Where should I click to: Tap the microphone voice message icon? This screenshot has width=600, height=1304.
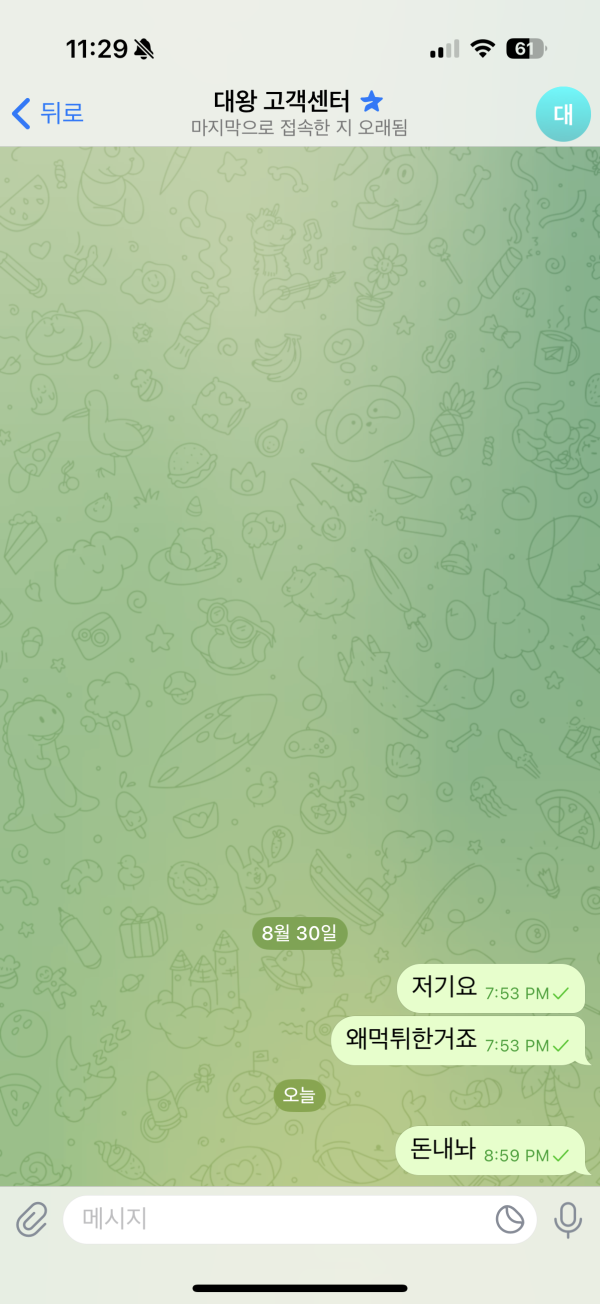point(568,1219)
